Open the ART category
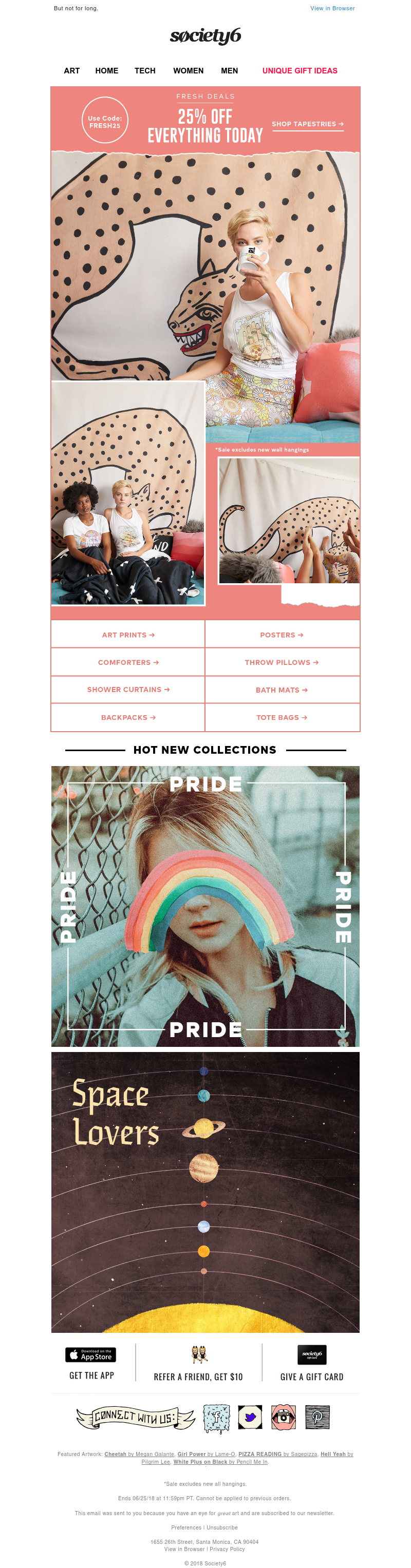411x1568 pixels. click(72, 71)
